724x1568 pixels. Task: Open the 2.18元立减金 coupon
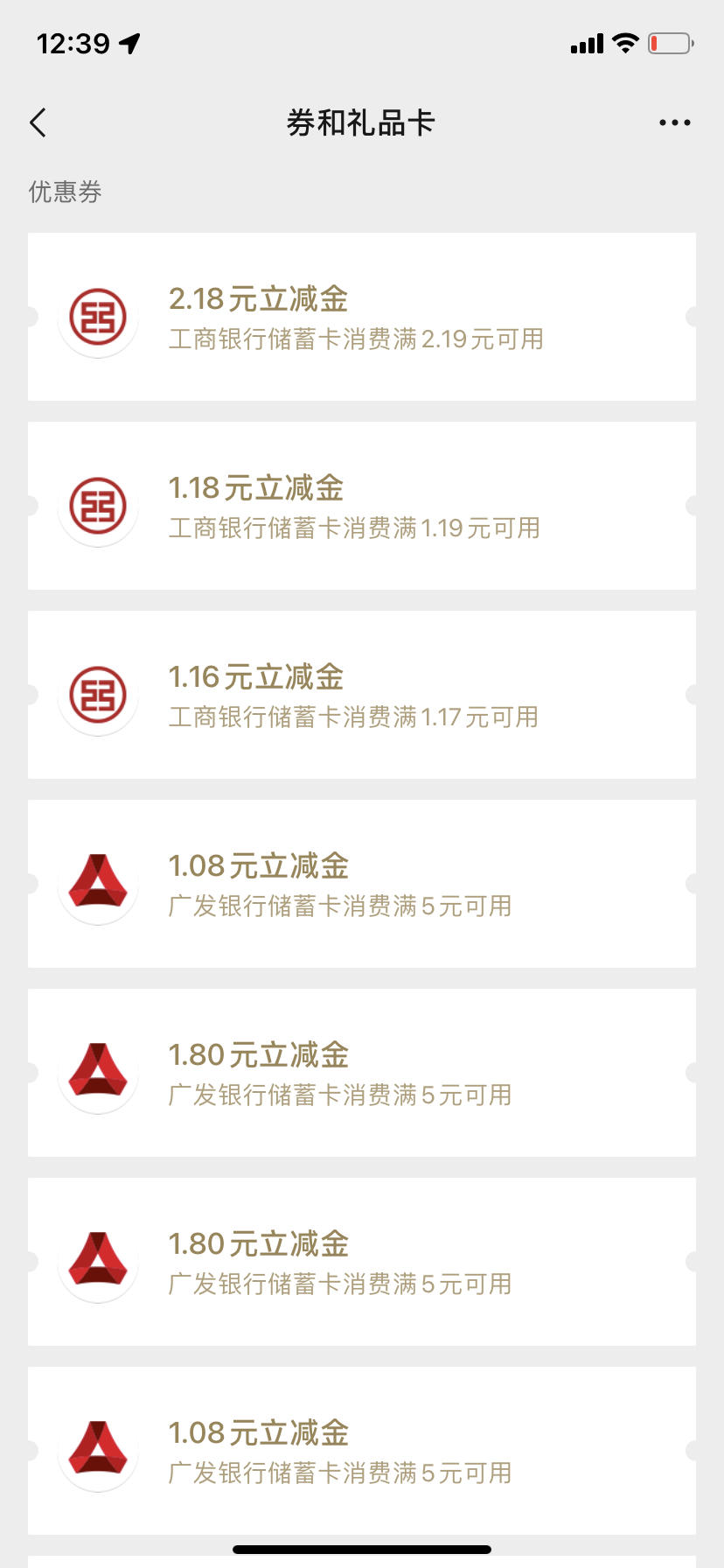click(x=362, y=317)
